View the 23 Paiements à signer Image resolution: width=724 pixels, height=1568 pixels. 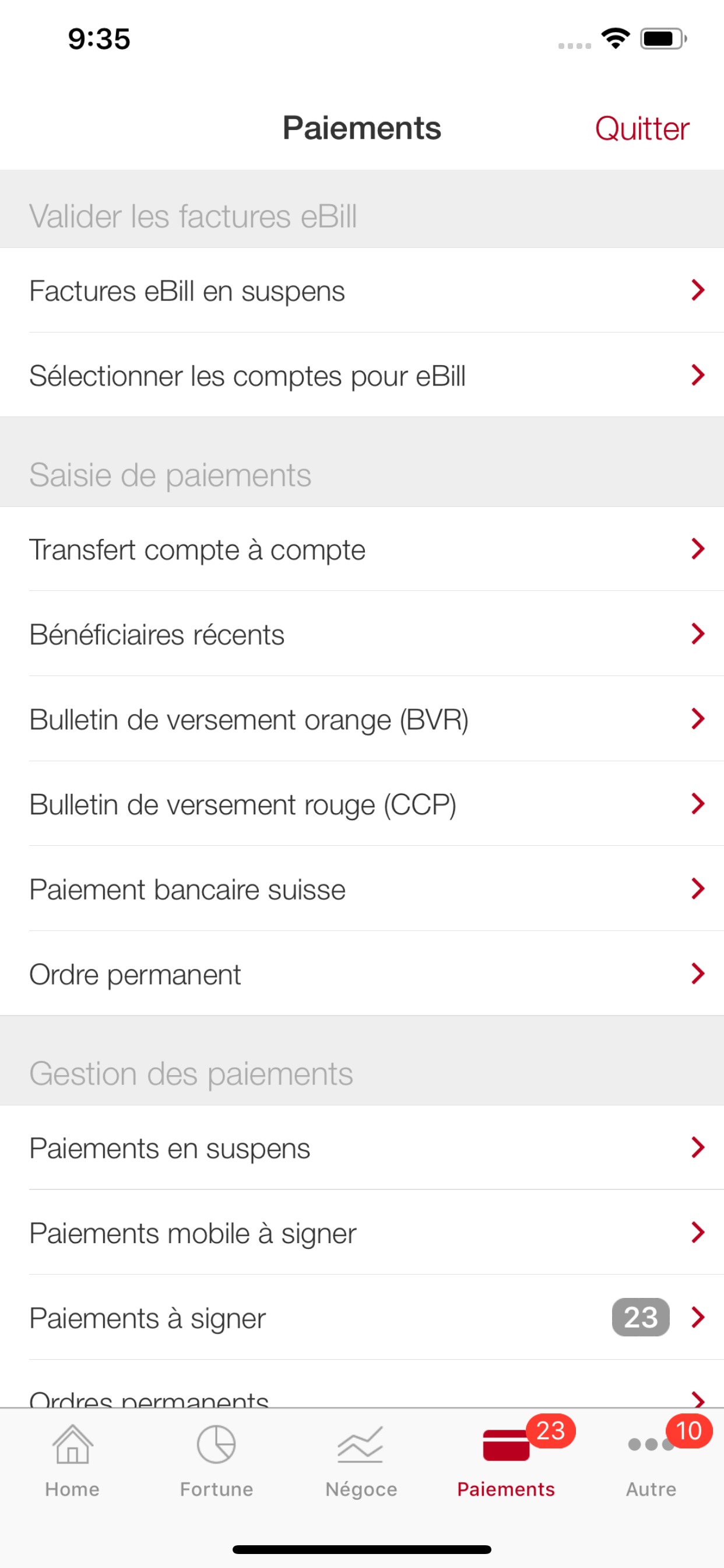[362, 1318]
